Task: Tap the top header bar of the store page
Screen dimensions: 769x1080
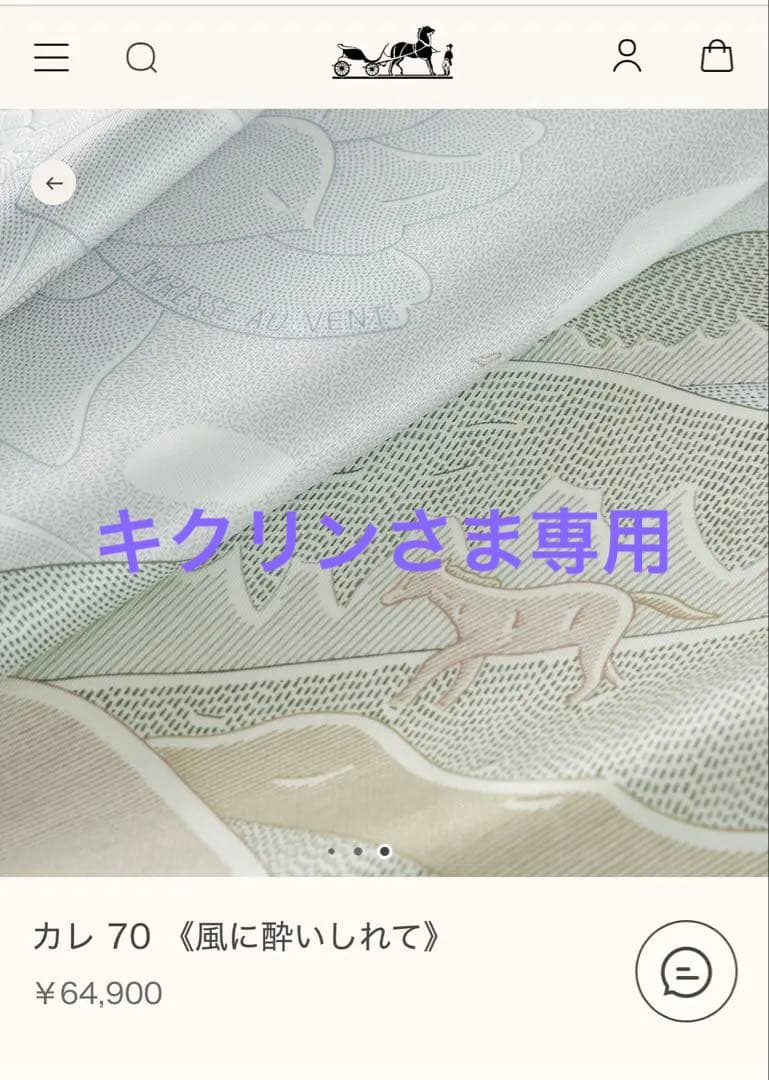Action: 384,58
